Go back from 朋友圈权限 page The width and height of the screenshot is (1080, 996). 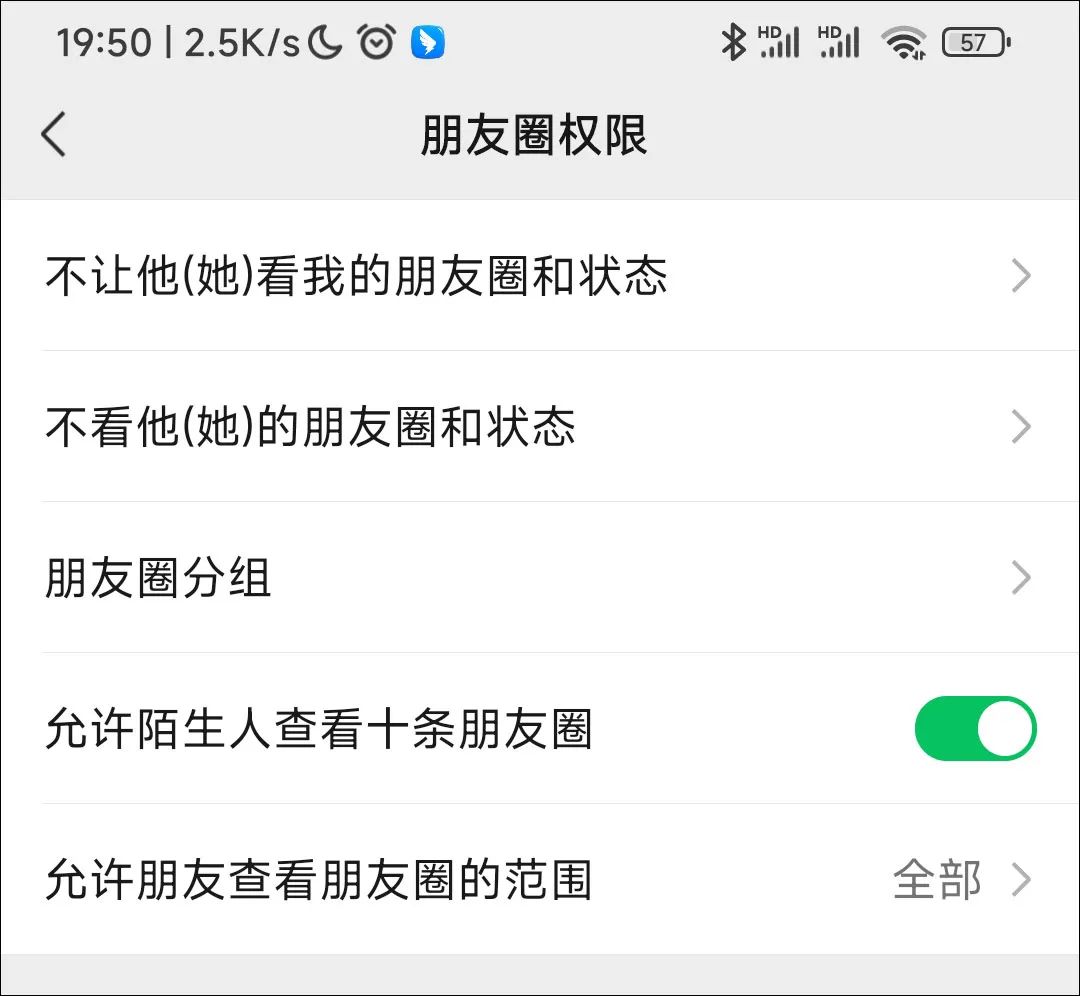coord(54,135)
